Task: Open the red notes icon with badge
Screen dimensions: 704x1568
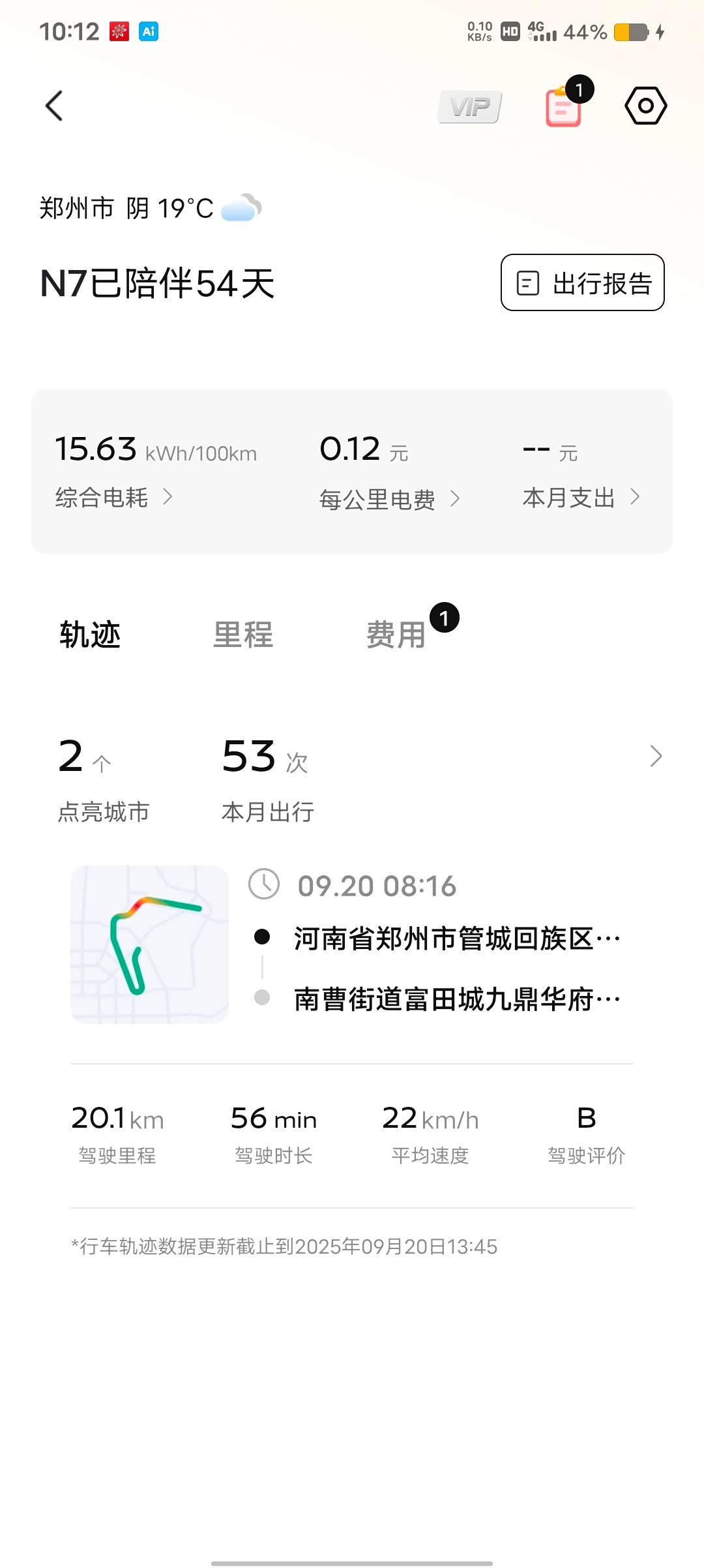Action: coord(564,106)
